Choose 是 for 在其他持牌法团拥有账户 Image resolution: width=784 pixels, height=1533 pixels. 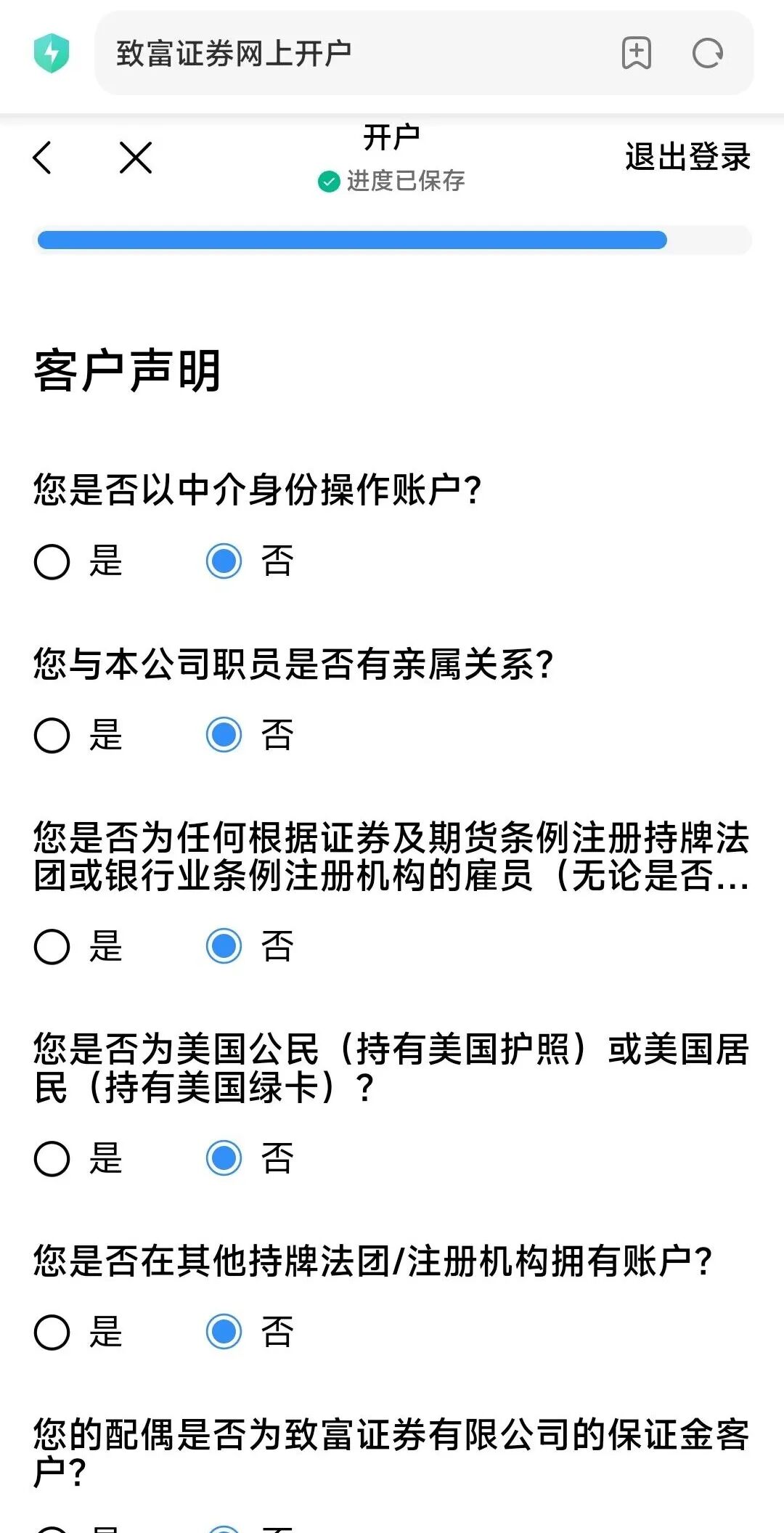pos(52,1332)
